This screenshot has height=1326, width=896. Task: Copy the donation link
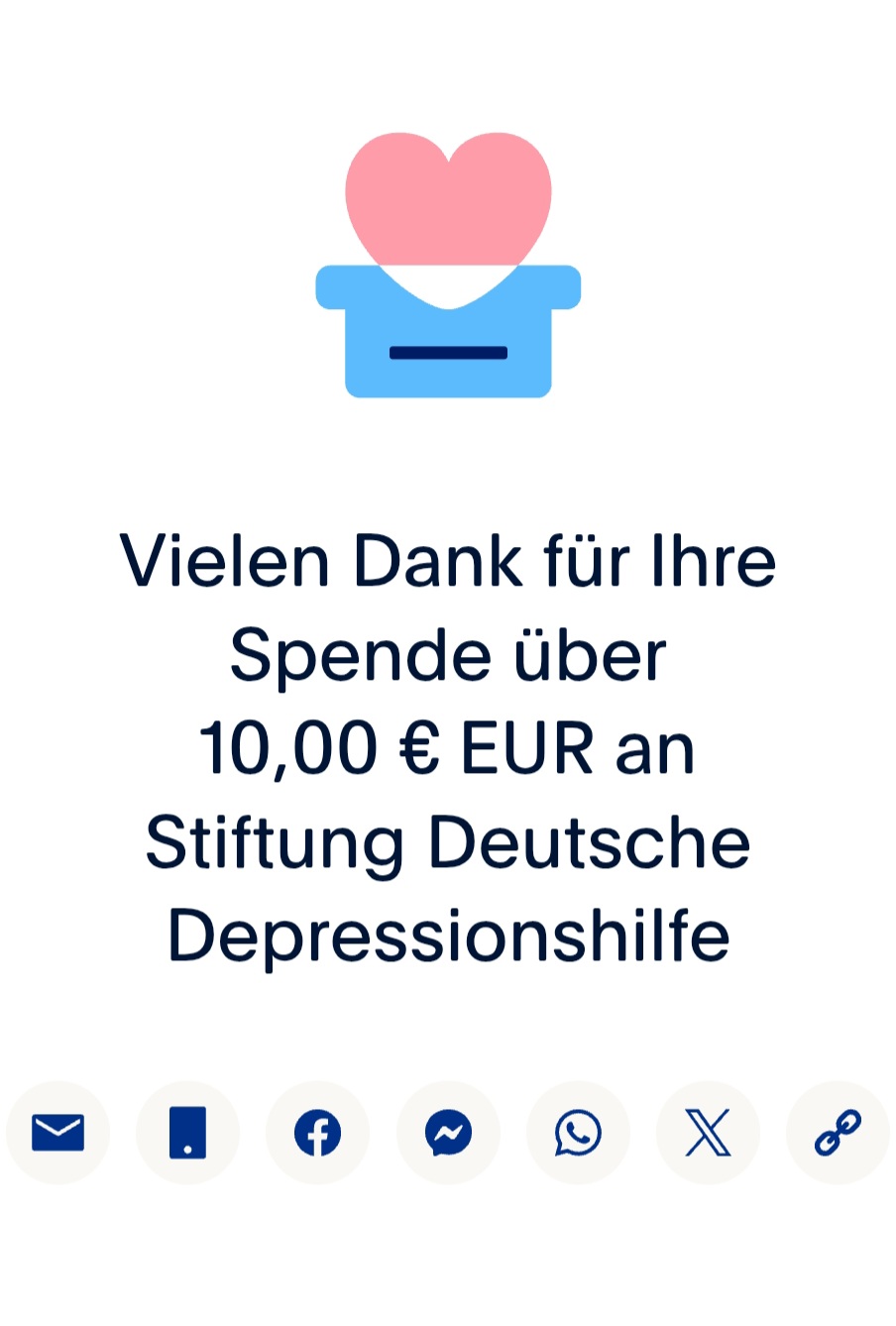(838, 1133)
